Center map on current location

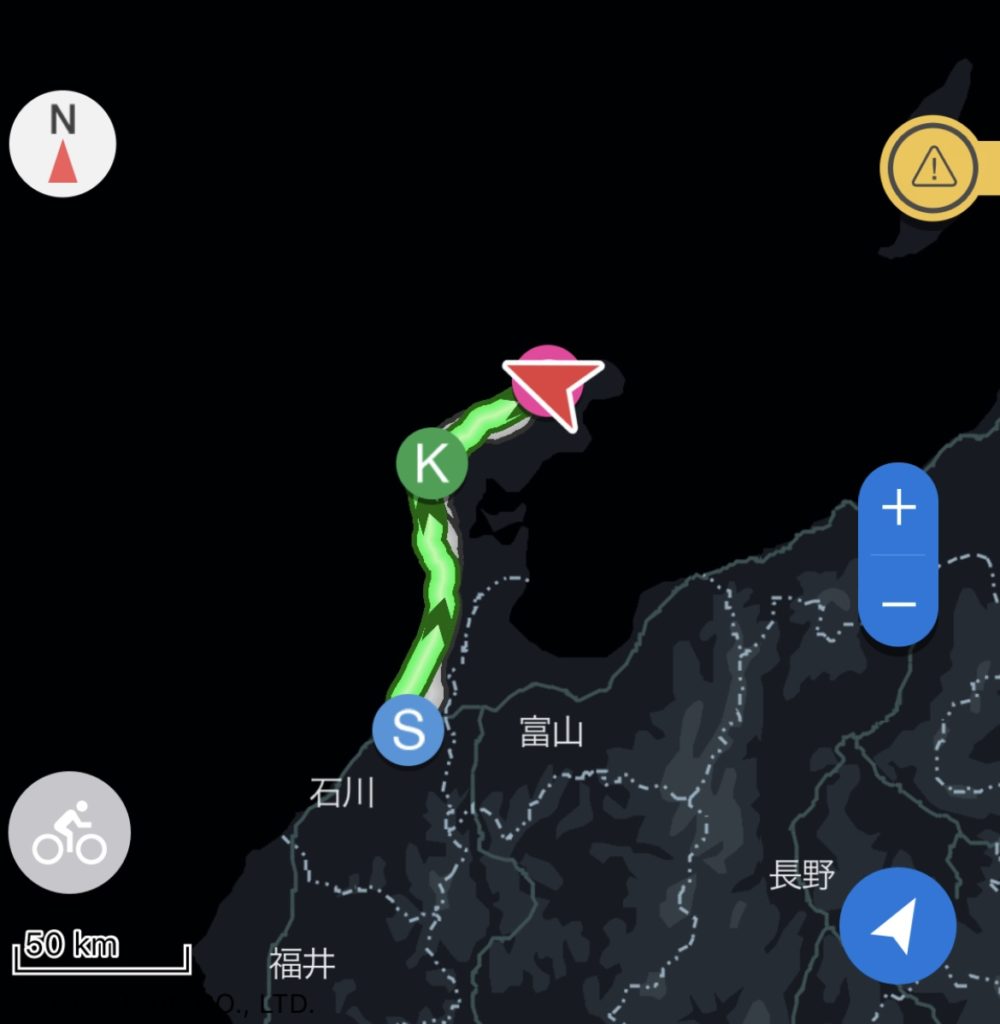click(897, 925)
